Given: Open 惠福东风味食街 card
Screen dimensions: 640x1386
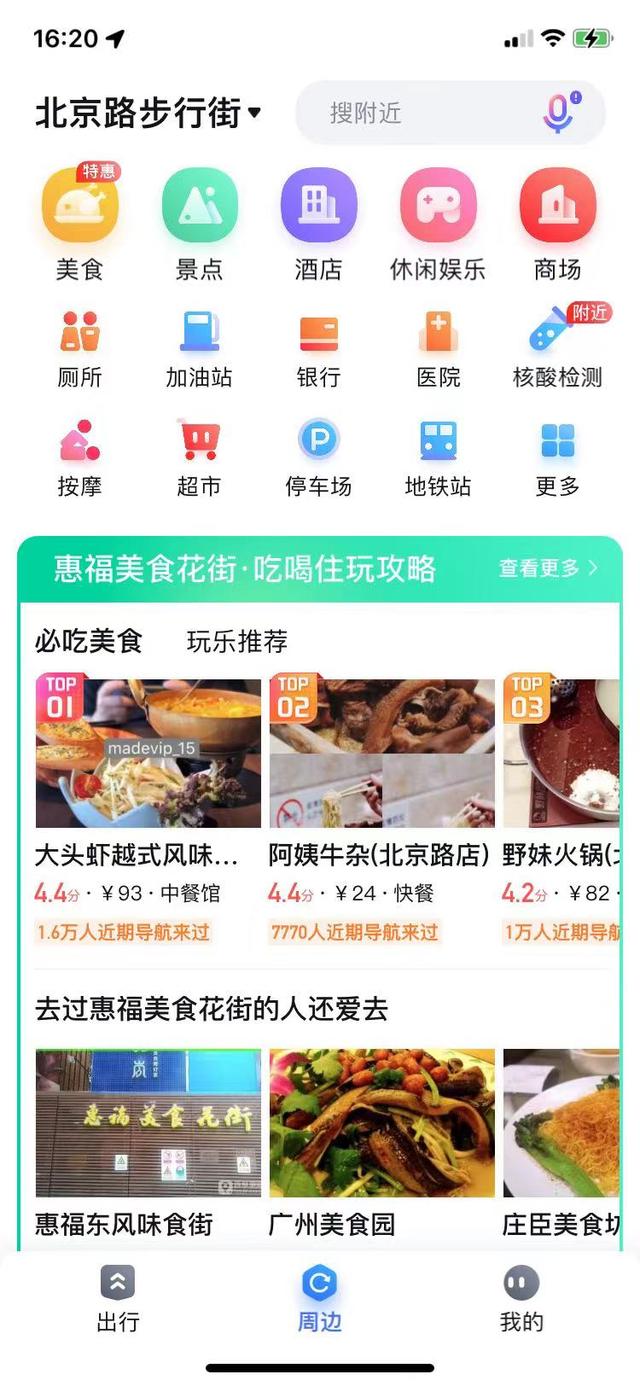Looking at the screenshot, I should [147, 1144].
